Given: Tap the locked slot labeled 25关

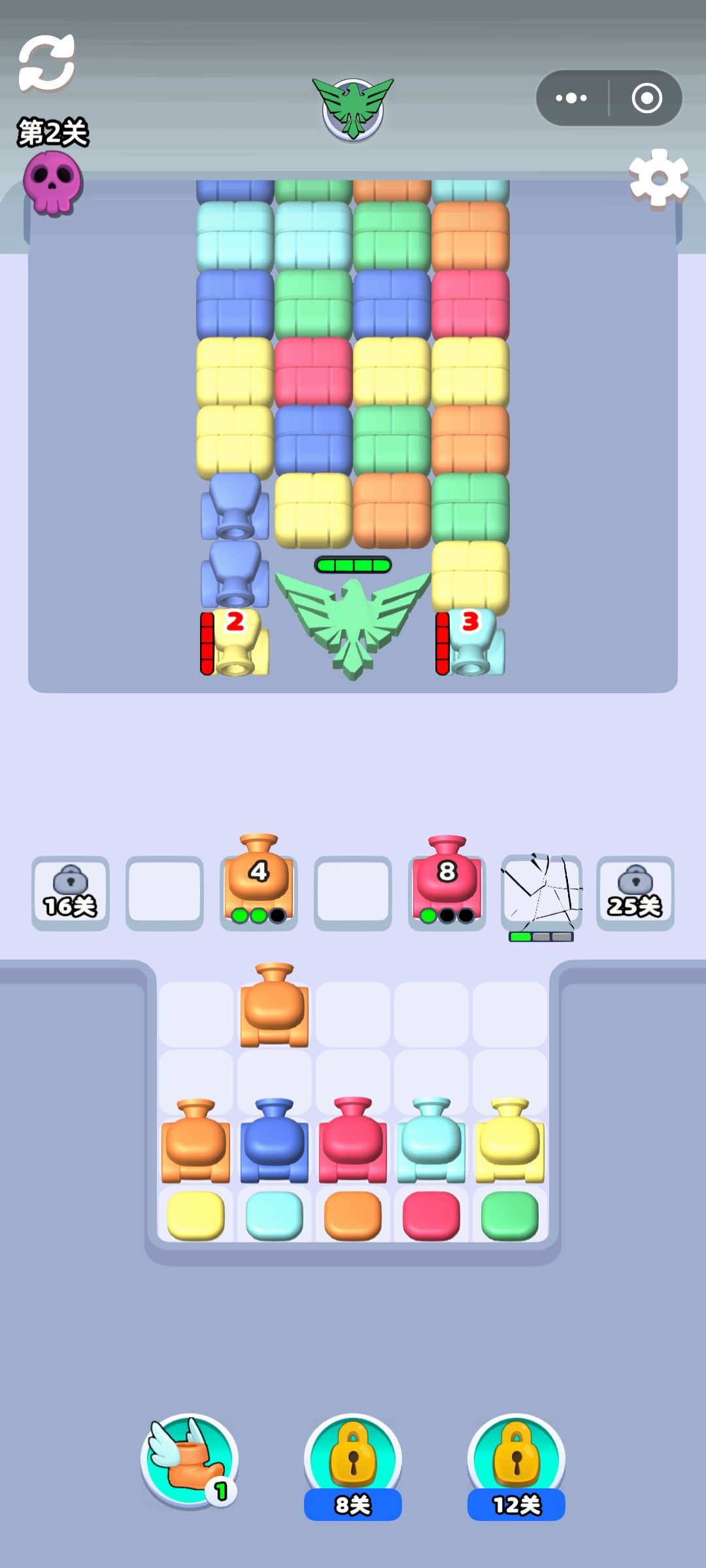Looking at the screenshot, I should click(635, 890).
